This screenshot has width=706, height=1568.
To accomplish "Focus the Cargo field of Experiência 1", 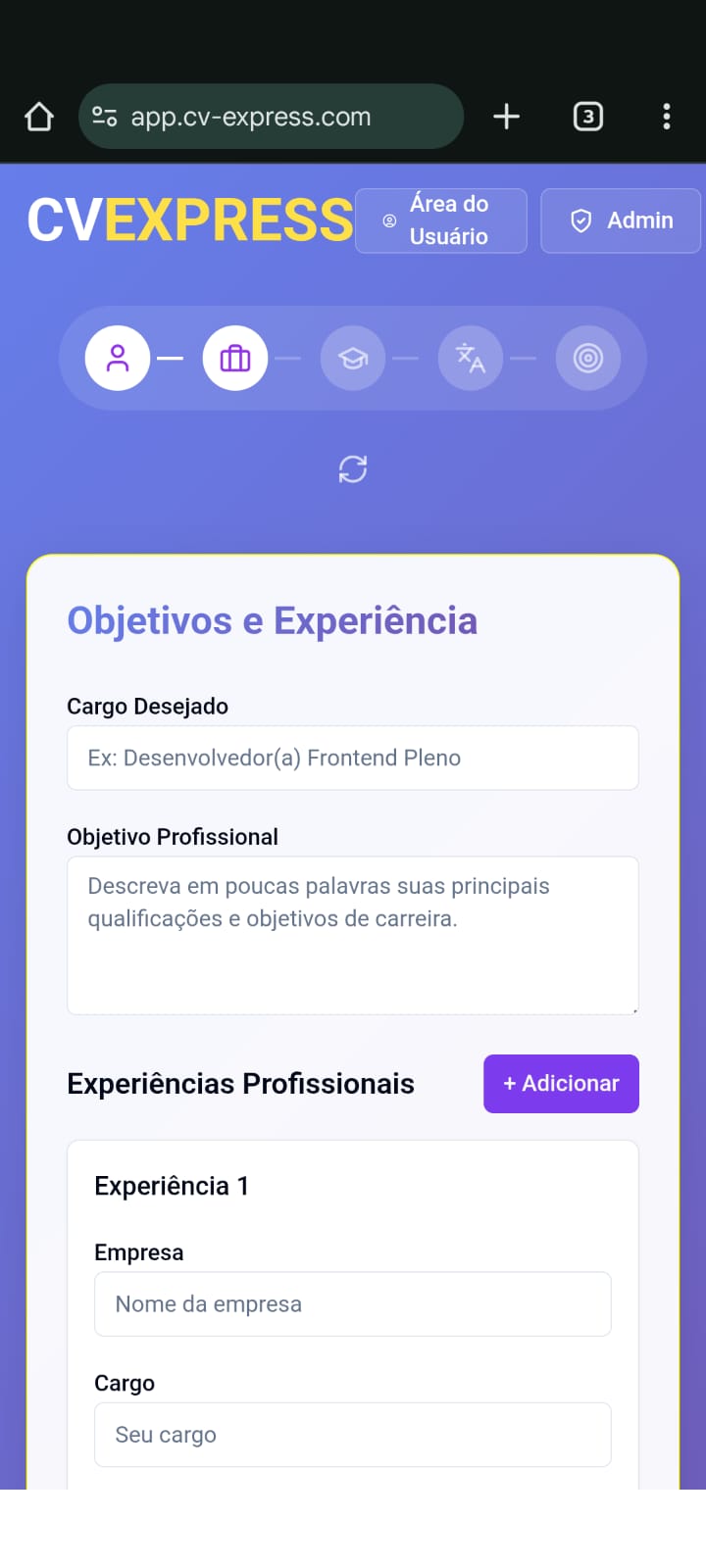I will (x=353, y=1435).
